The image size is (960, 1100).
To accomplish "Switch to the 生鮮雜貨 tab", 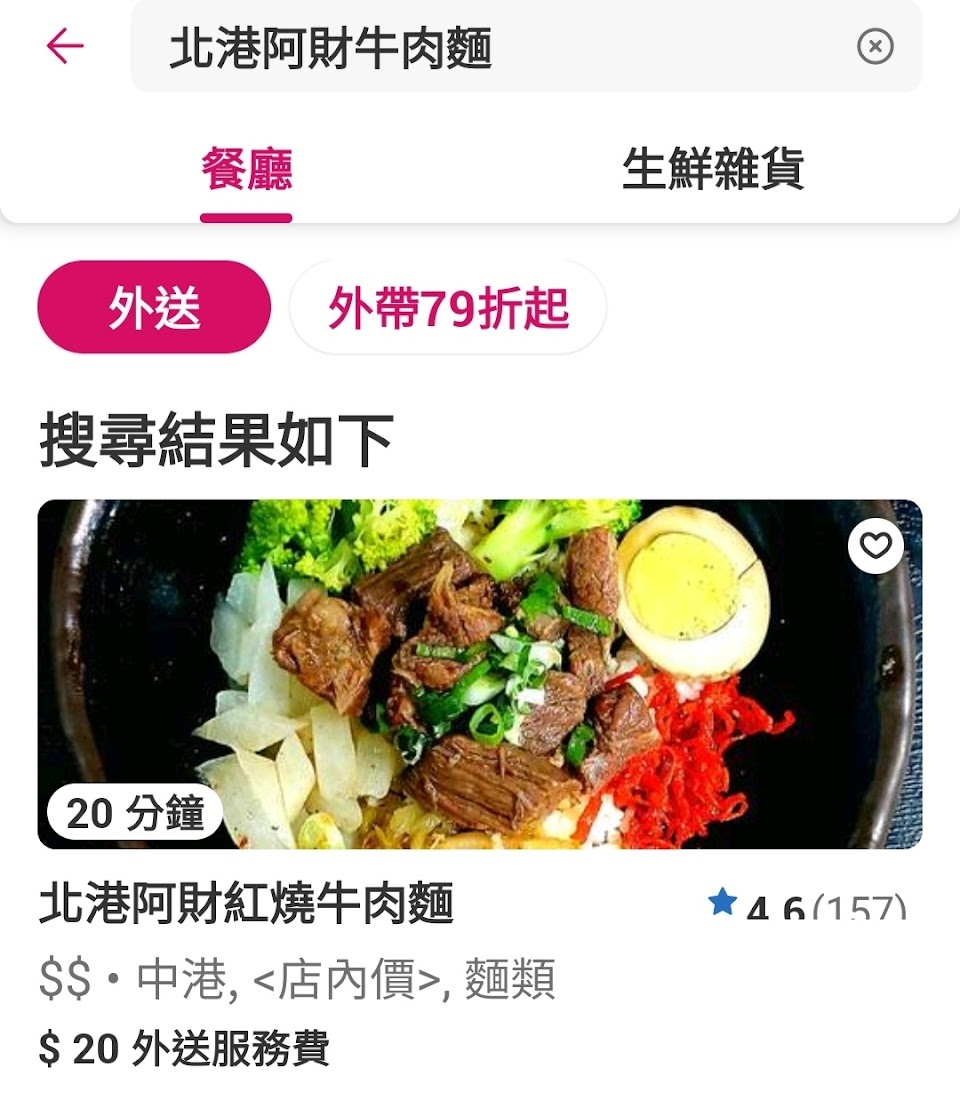I will pos(713,170).
